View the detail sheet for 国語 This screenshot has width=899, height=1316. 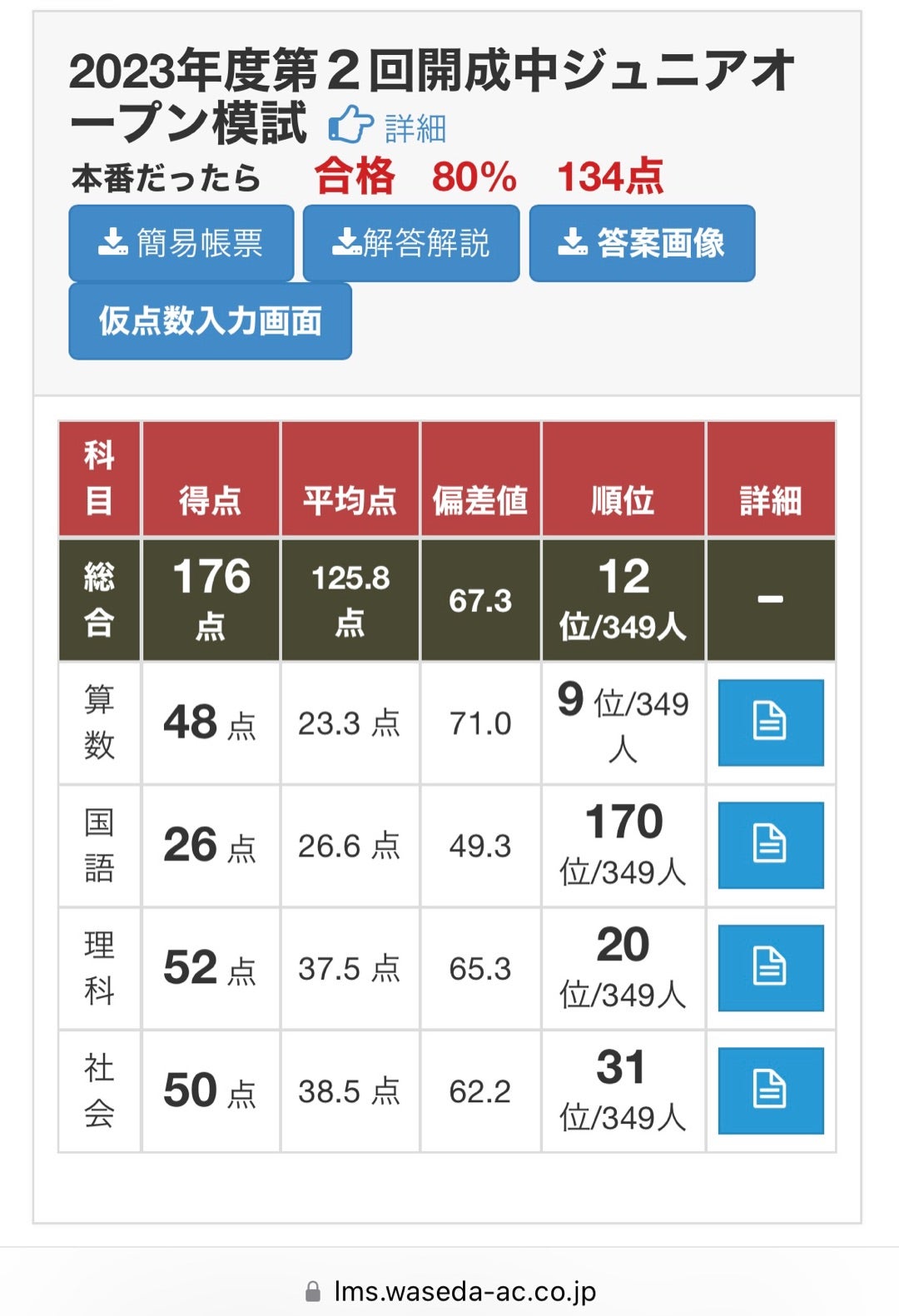click(770, 844)
